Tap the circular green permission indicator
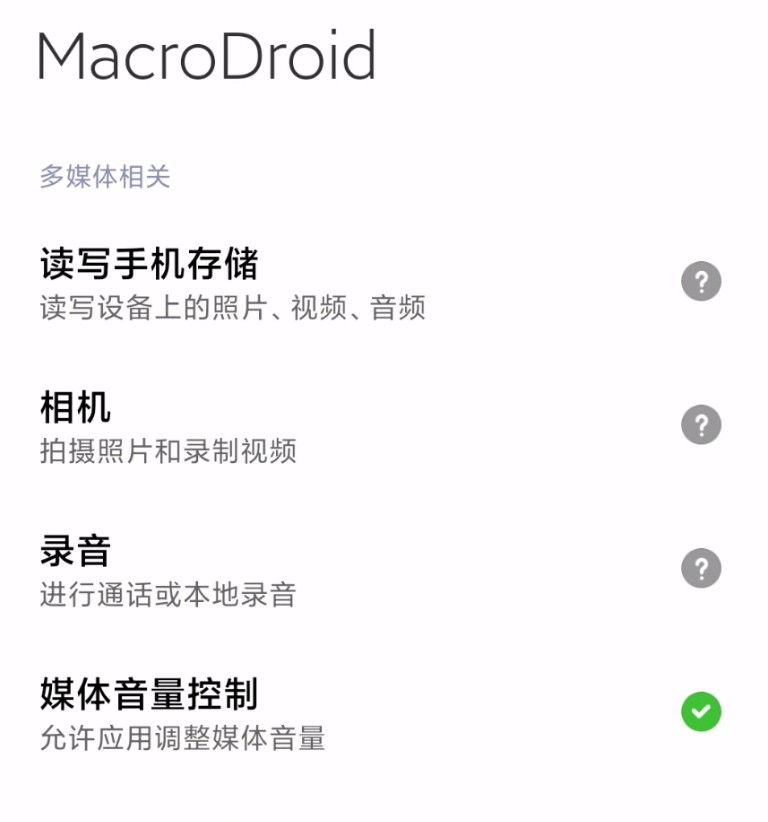Viewport: 768px width, 822px height. point(701,711)
